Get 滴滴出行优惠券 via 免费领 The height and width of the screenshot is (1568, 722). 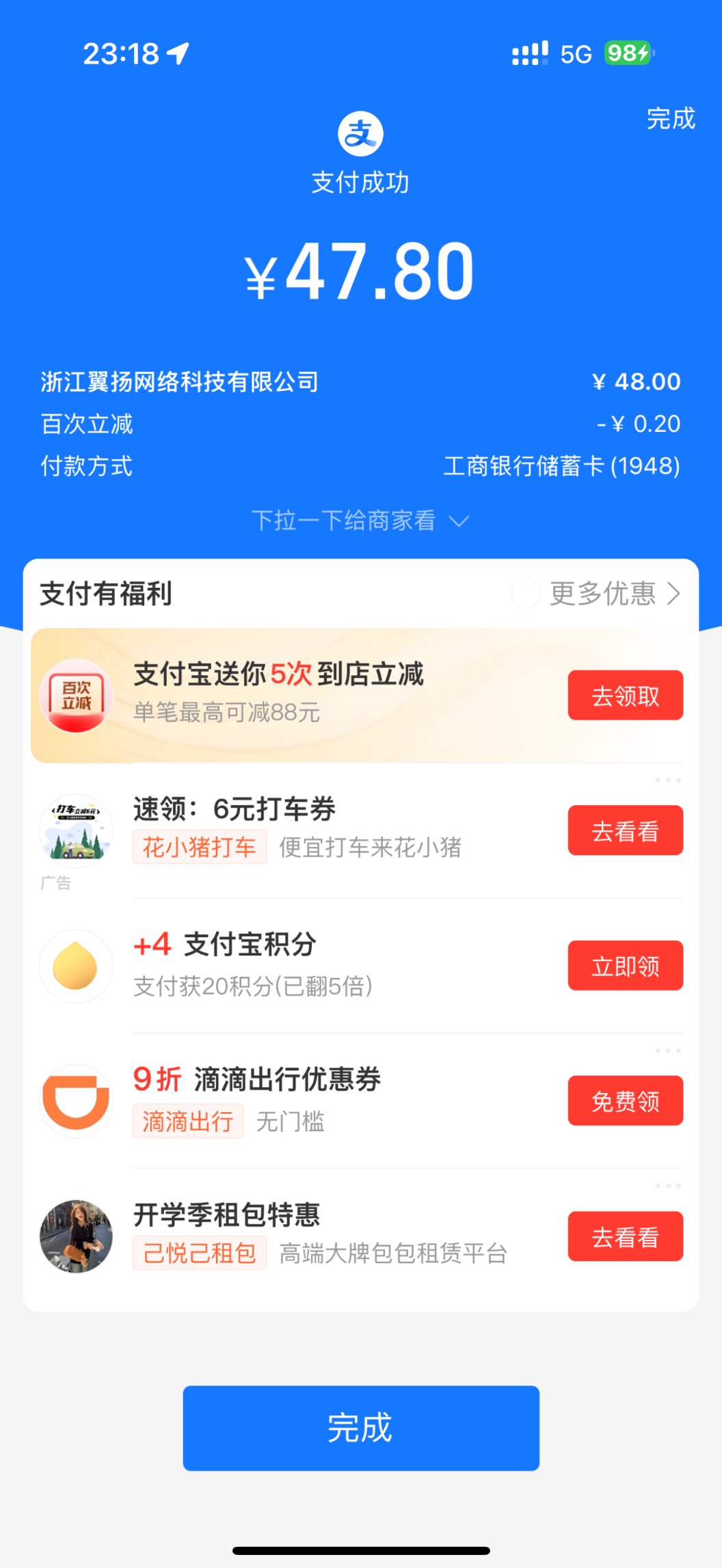tap(625, 1100)
